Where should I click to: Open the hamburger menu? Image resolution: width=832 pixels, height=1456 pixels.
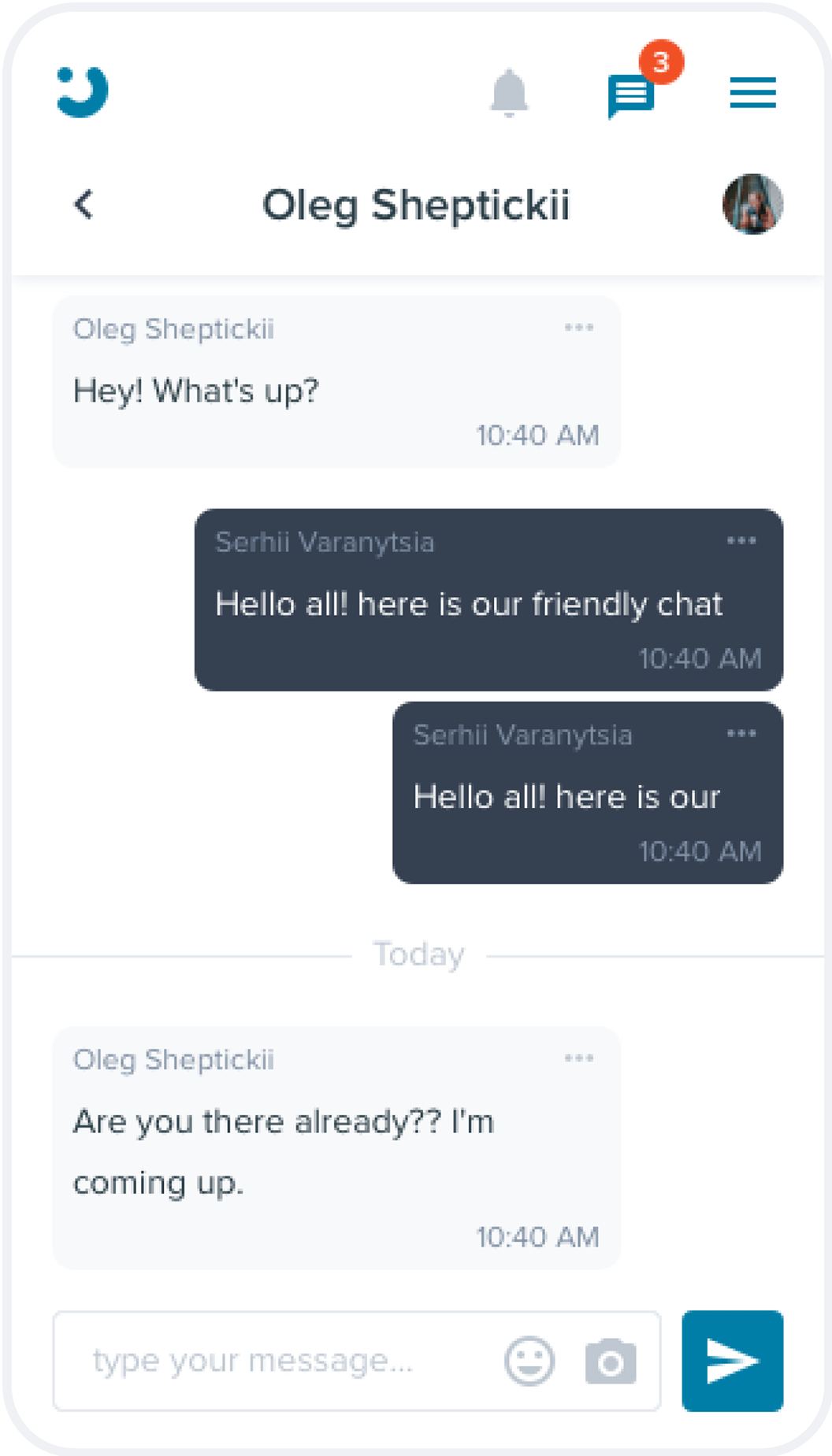[x=752, y=93]
